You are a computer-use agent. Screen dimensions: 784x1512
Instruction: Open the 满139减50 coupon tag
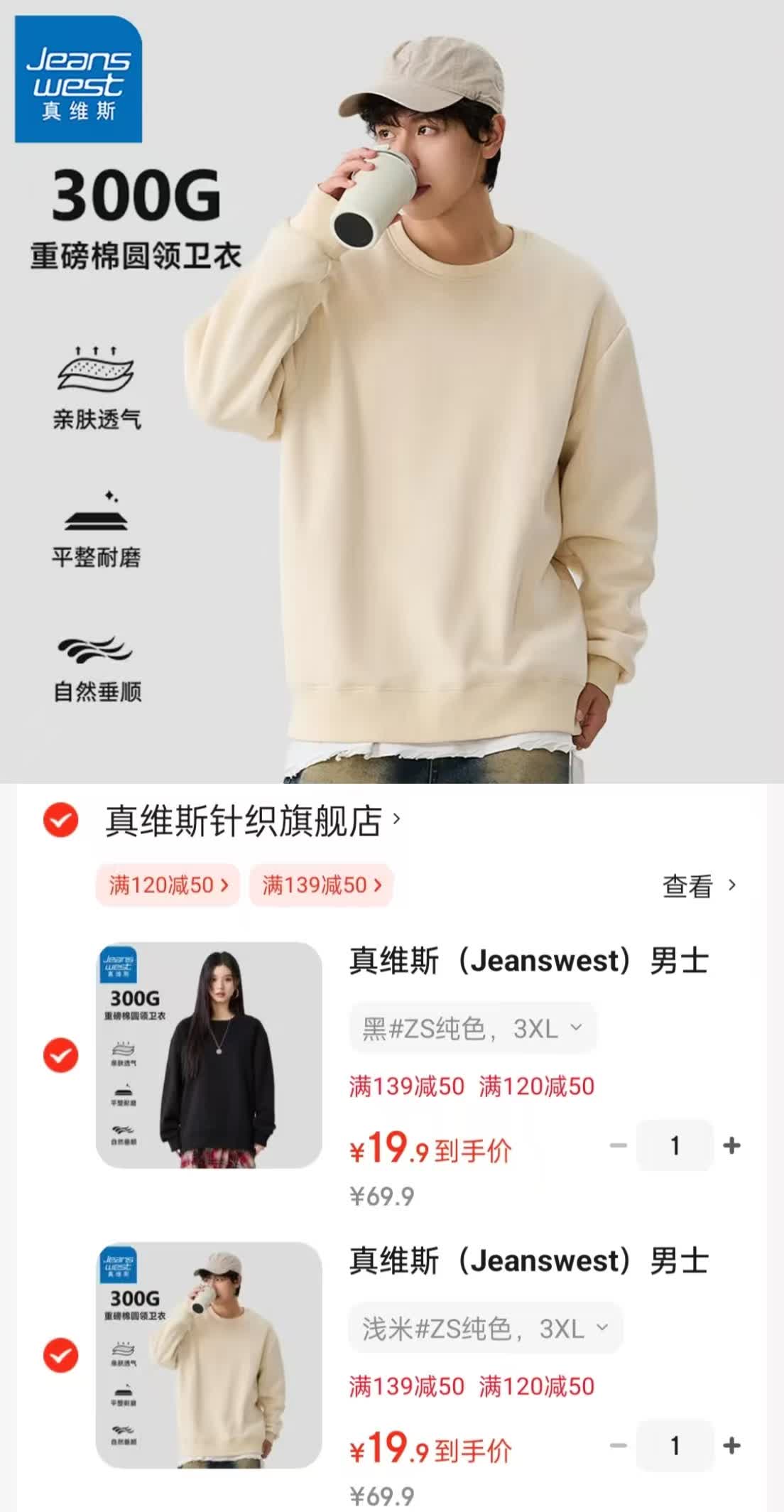[321, 886]
